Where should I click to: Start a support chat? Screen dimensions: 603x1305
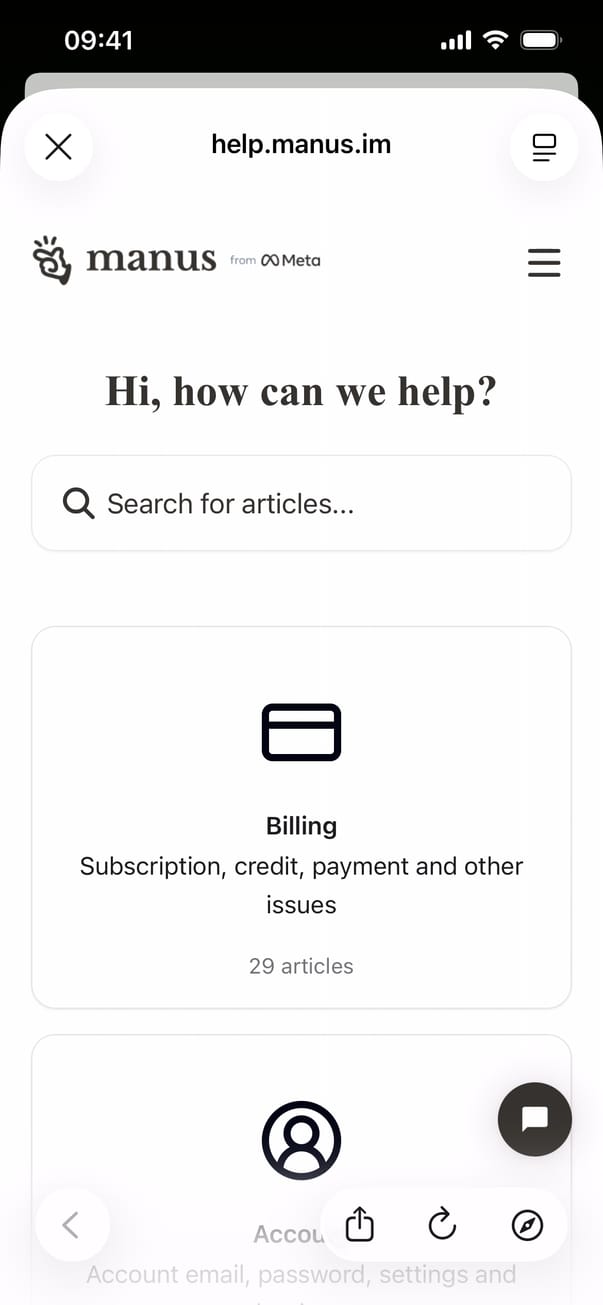click(x=534, y=1119)
